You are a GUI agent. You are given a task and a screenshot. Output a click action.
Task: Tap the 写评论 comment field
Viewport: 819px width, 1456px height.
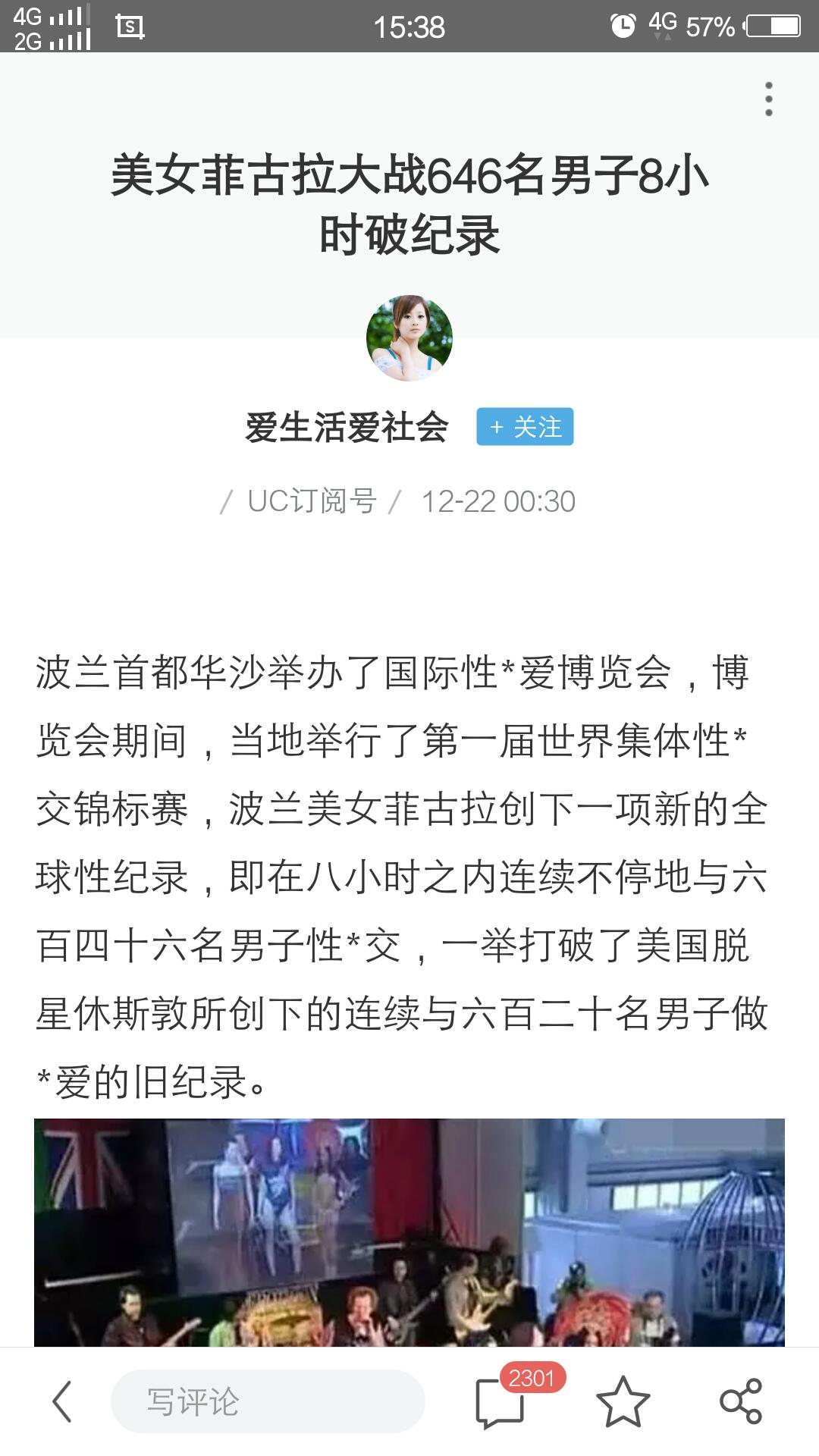pyautogui.click(x=267, y=1401)
